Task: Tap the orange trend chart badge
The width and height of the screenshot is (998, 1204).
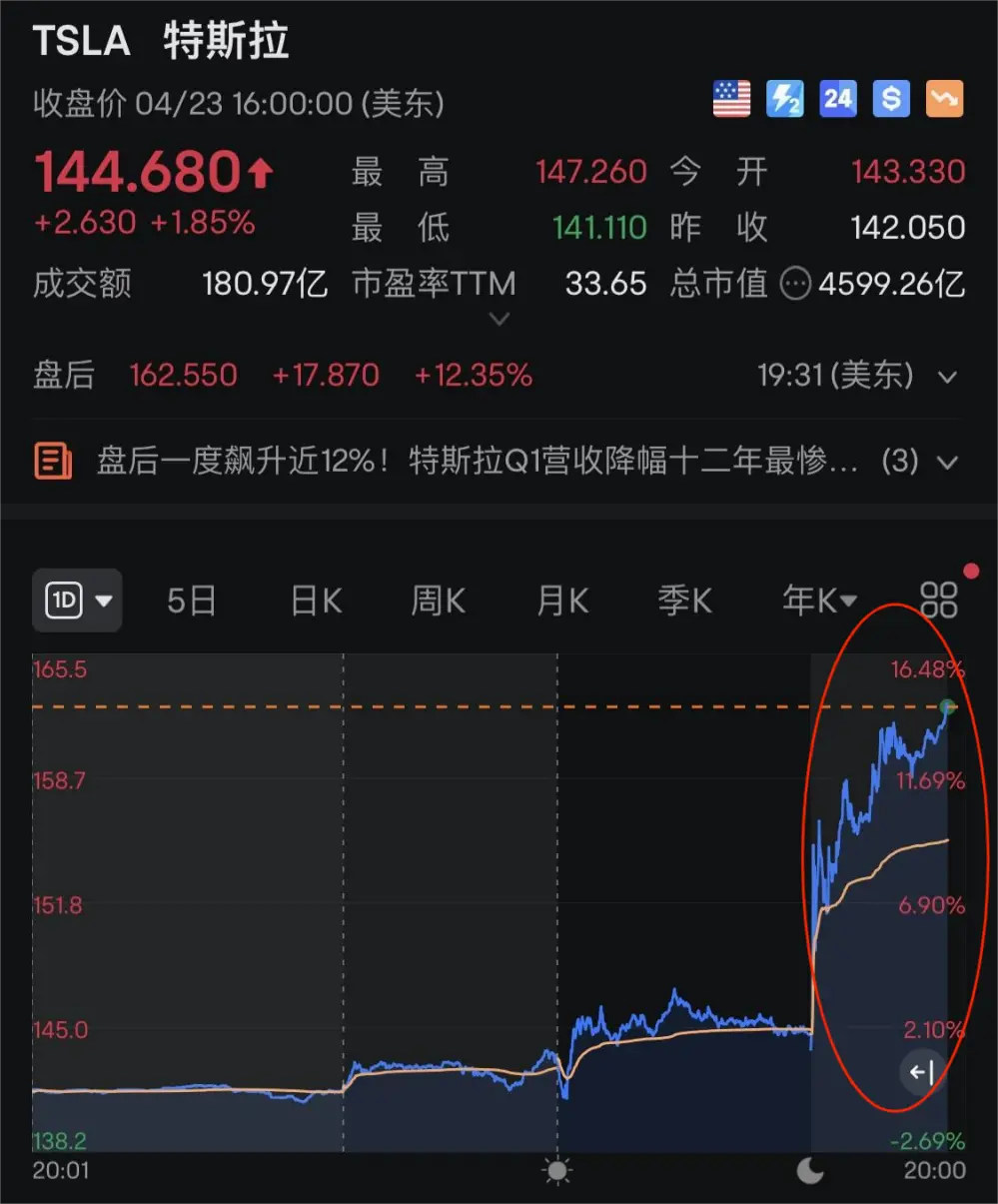Action: click(944, 99)
